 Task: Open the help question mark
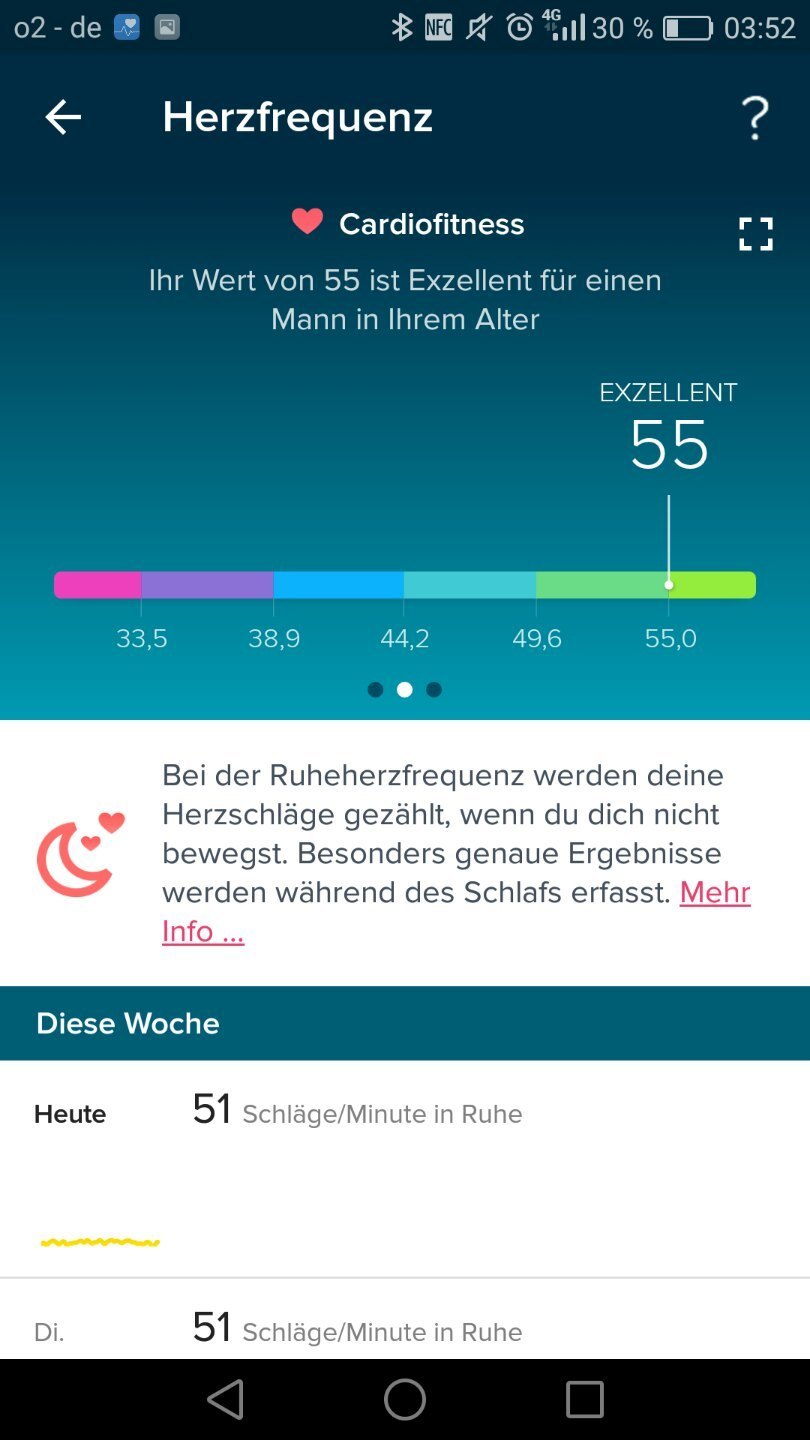(x=755, y=119)
